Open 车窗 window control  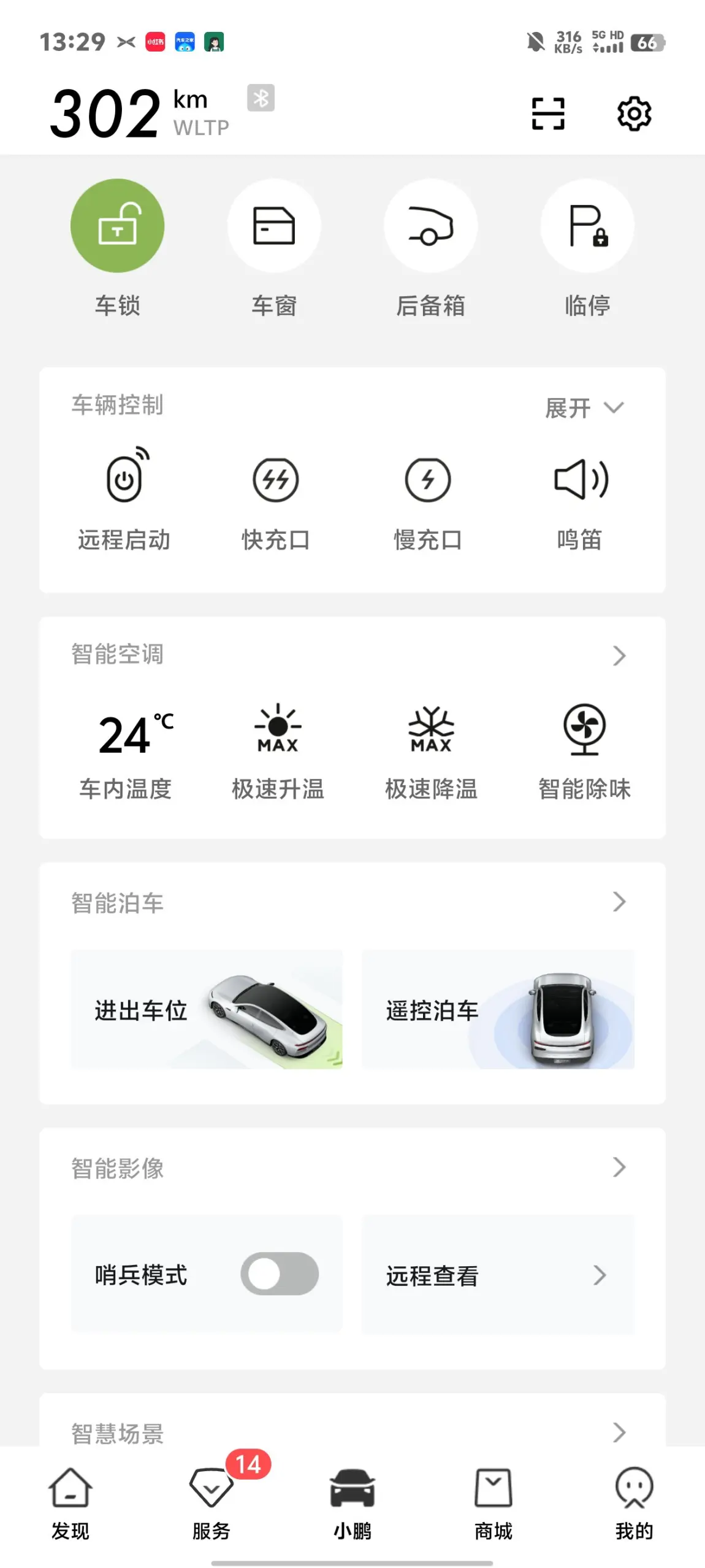pos(274,226)
